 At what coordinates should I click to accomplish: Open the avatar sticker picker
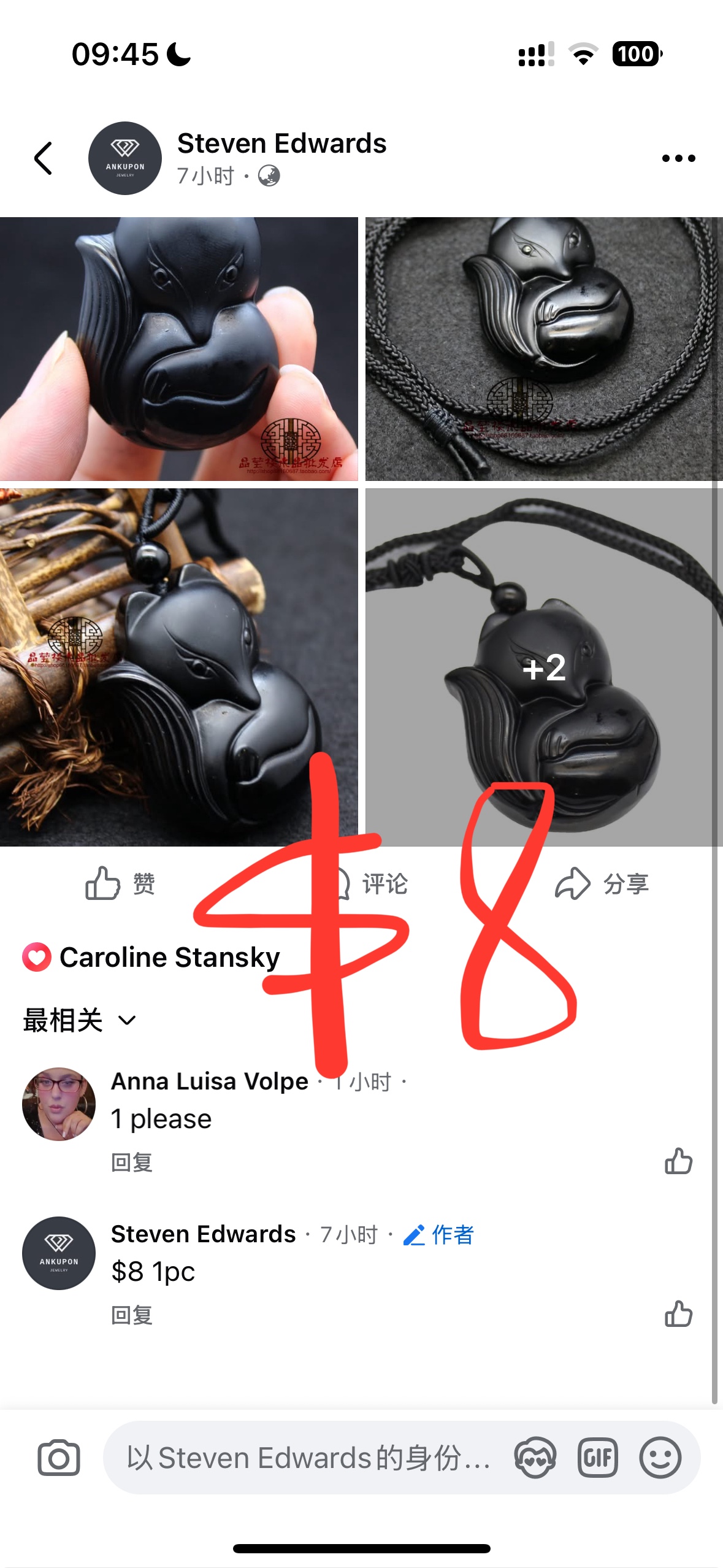coord(535,1458)
